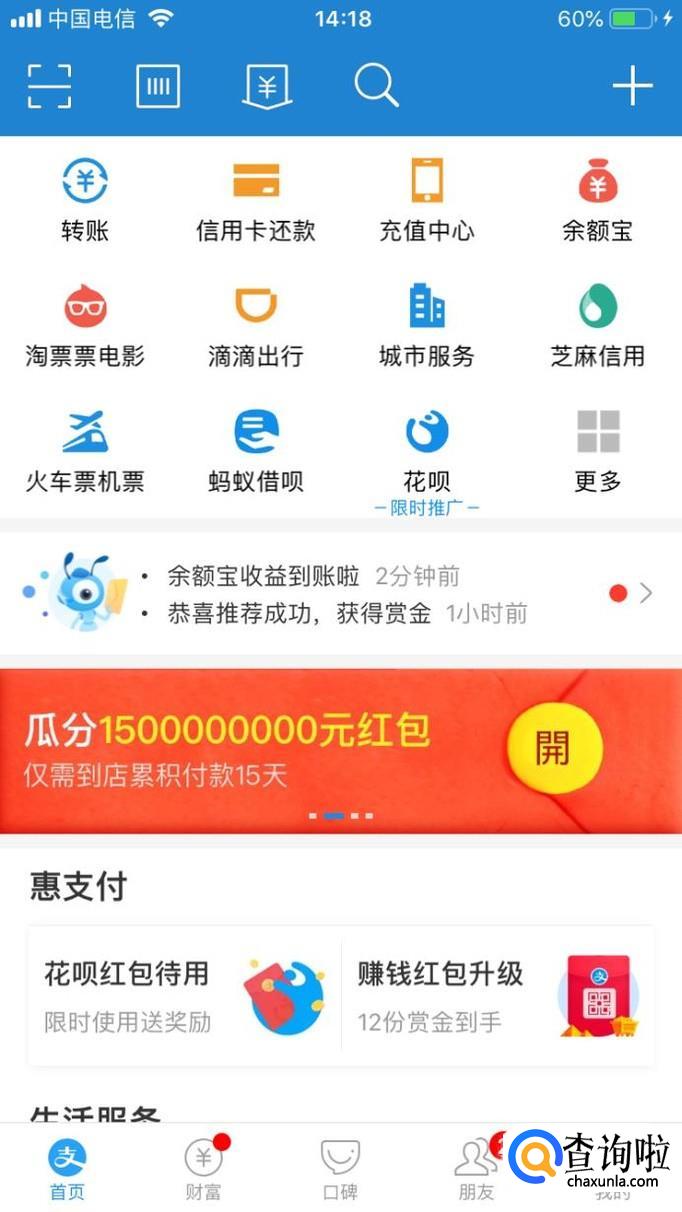This screenshot has height=1212, width=682.
Task: Tap 更多 to see more apps
Action: 597,450
